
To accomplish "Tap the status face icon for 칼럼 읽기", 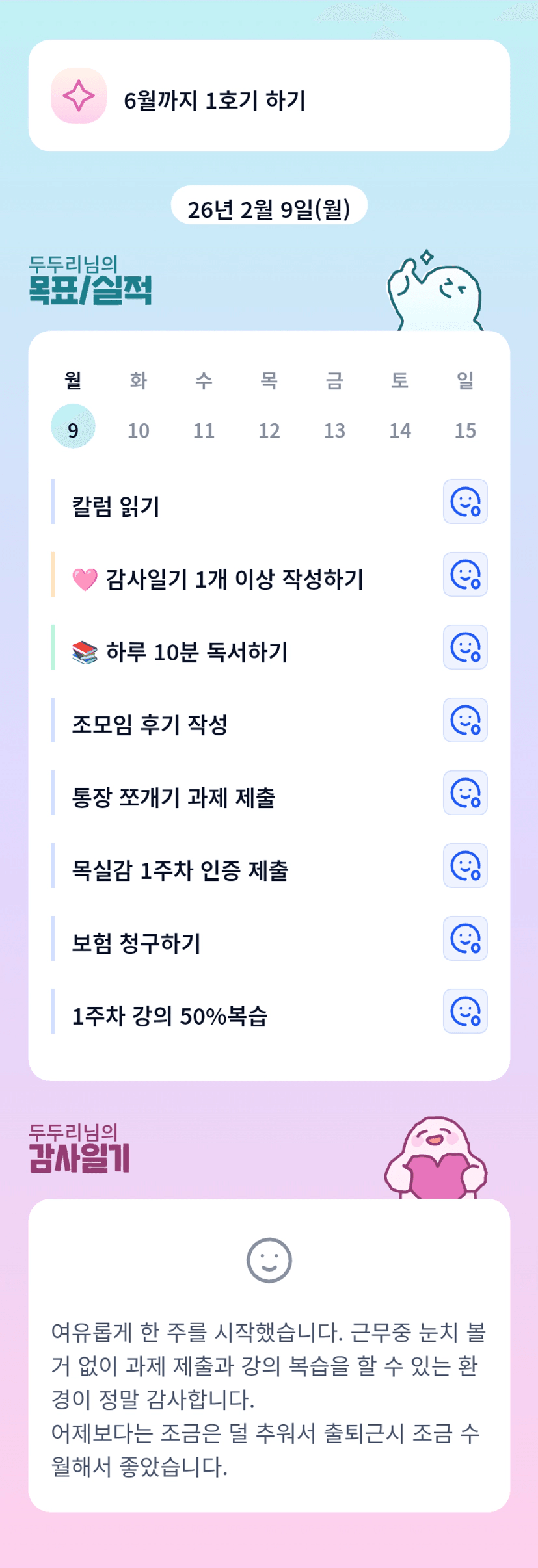I will click(x=465, y=502).
